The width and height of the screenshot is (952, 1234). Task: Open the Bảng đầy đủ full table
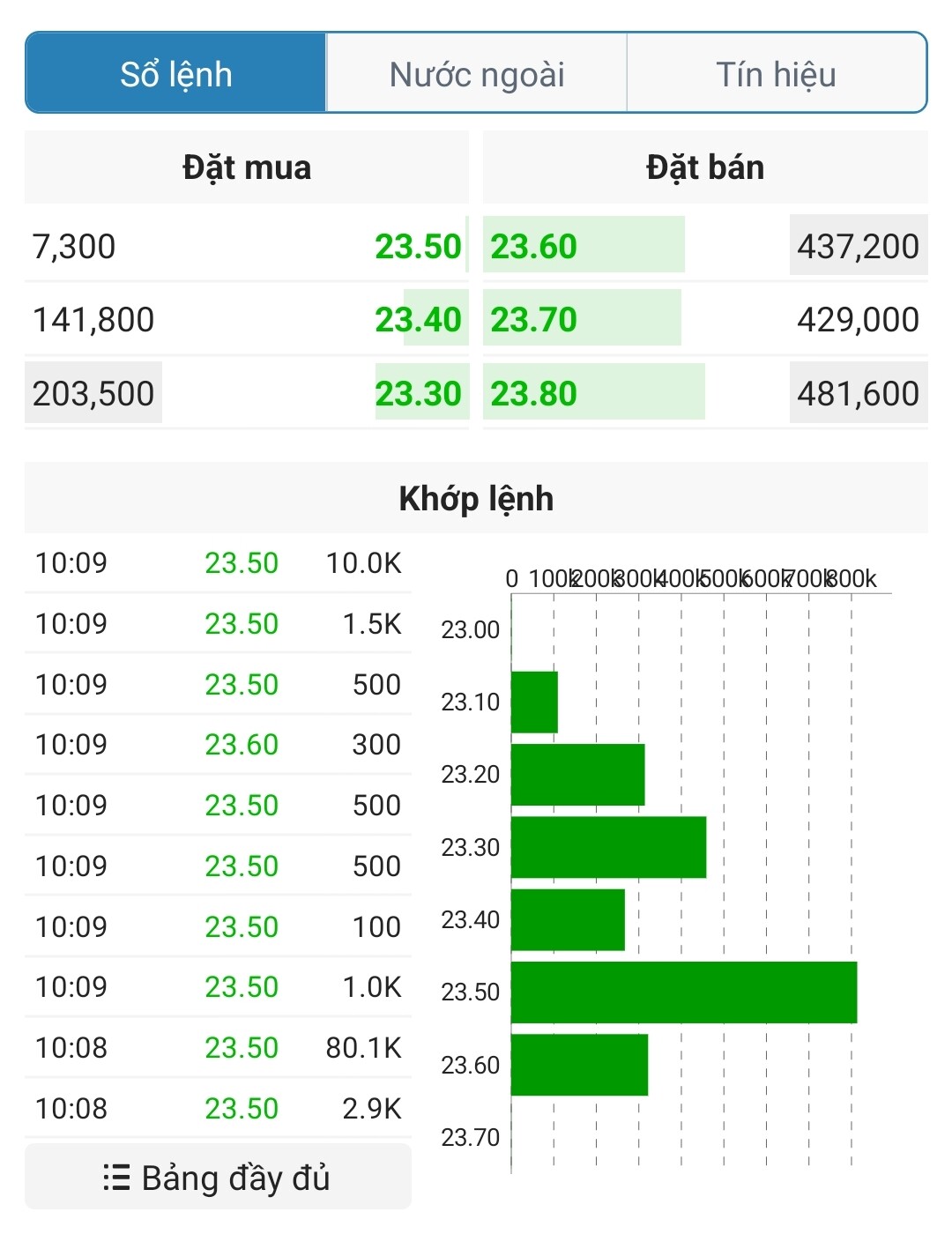point(218,1178)
